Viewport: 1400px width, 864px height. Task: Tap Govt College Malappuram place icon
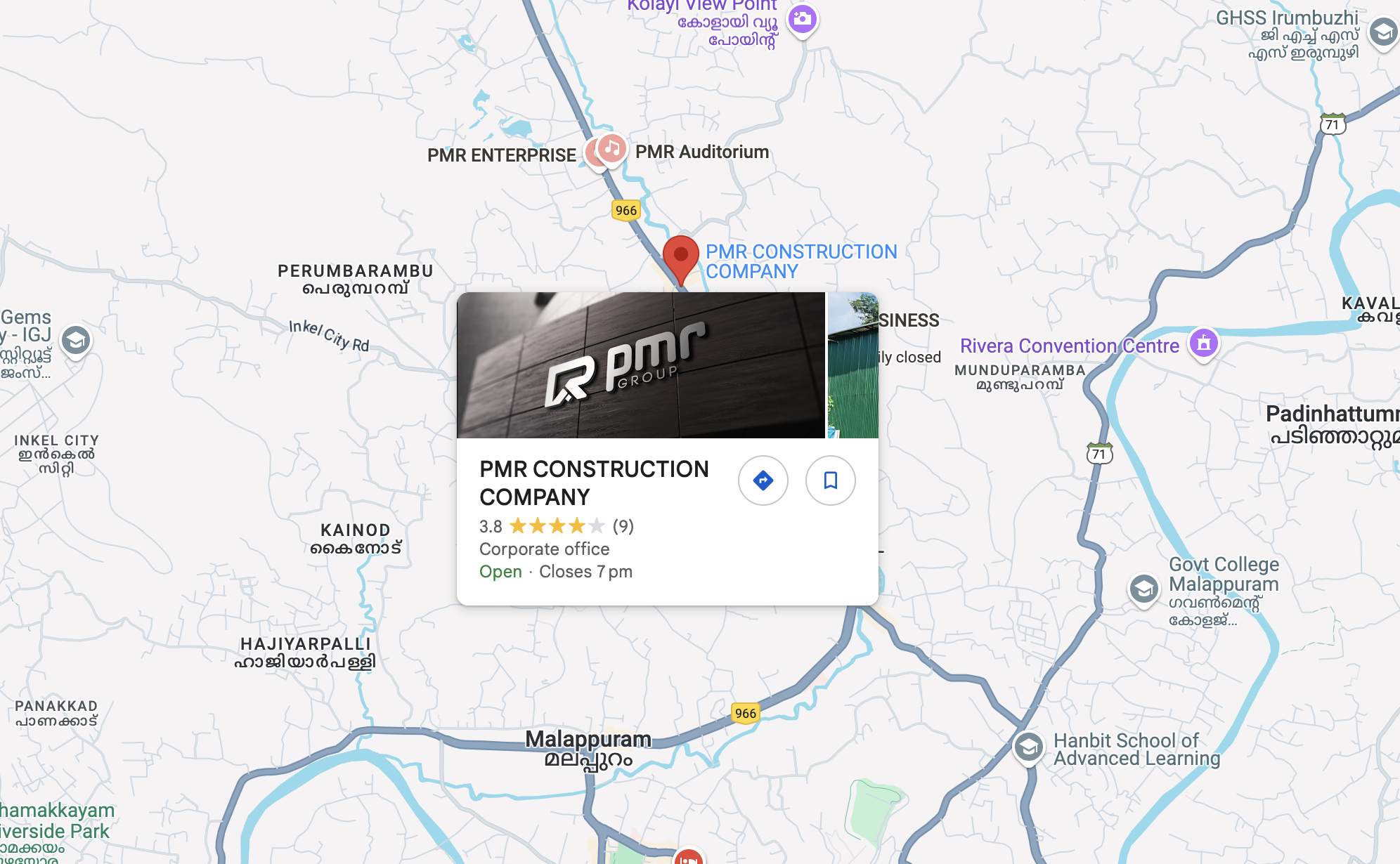(1143, 589)
